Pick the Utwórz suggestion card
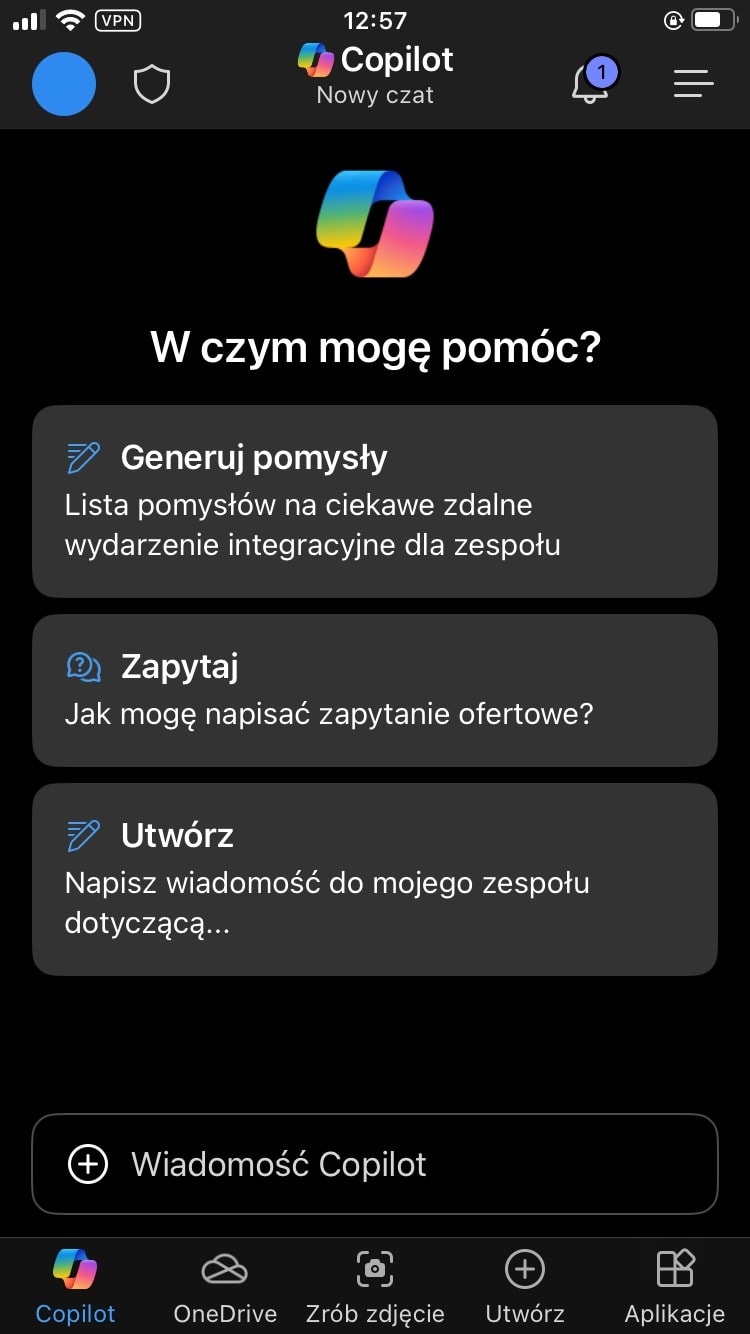The width and height of the screenshot is (750, 1334). (x=375, y=879)
